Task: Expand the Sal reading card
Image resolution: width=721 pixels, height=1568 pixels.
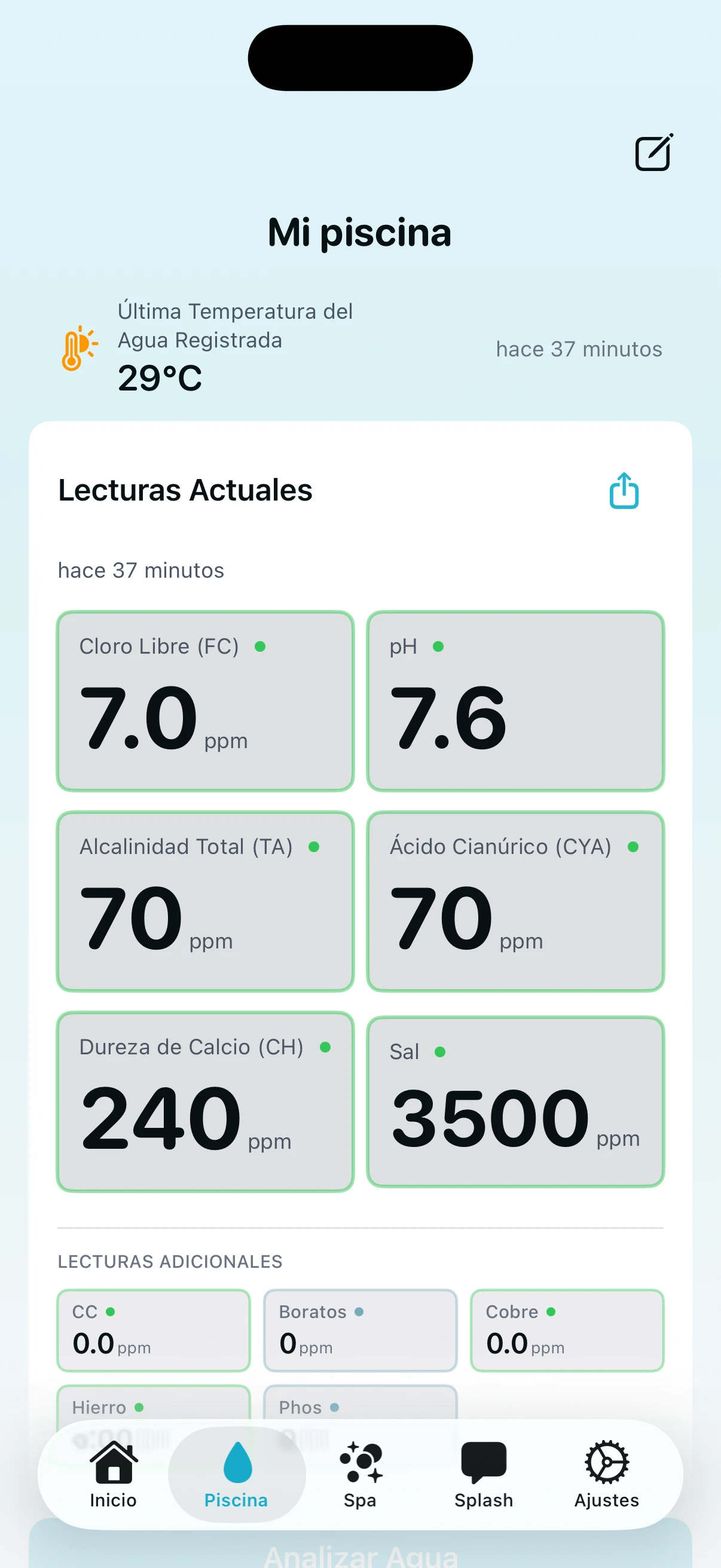Action: click(515, 1102)
